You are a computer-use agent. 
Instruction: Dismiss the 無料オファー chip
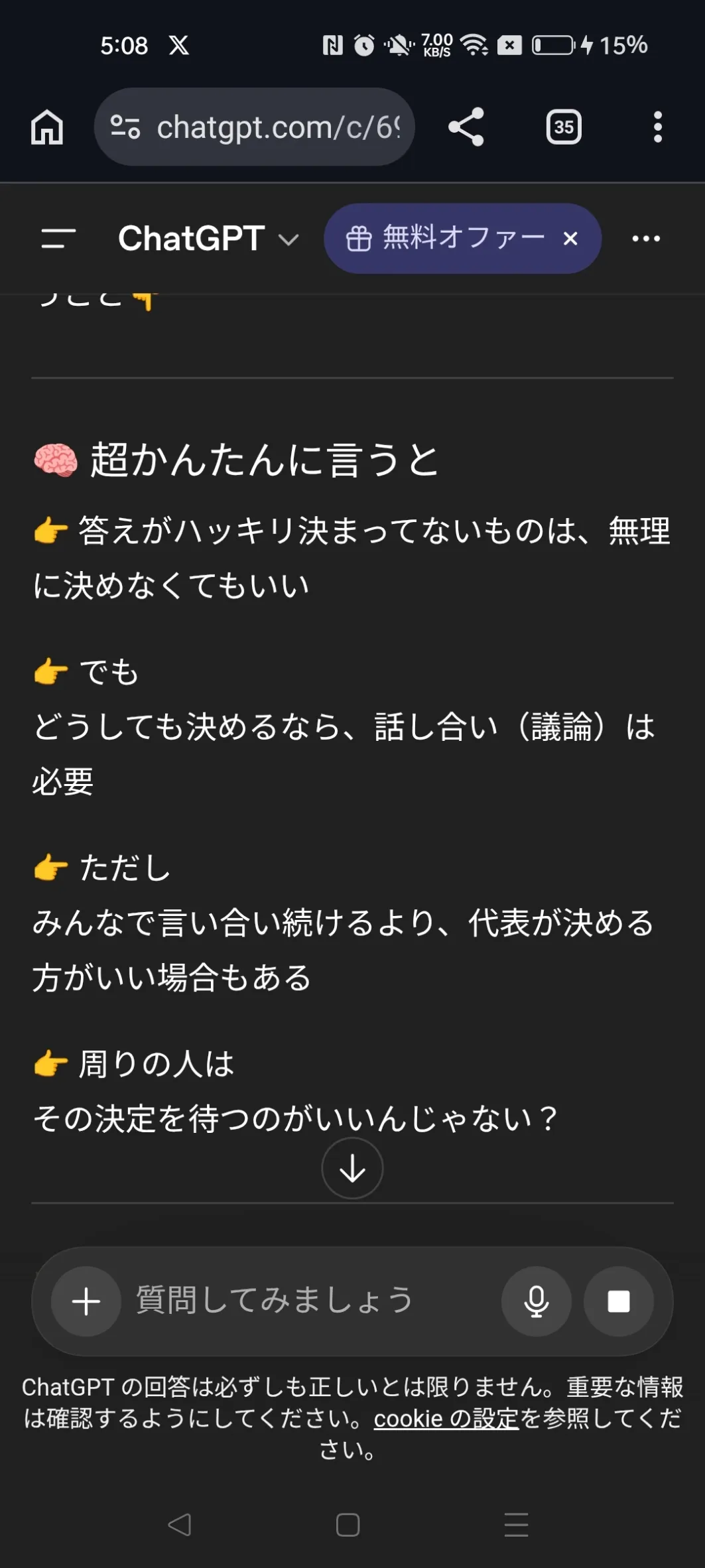click(x=570, y=239)
